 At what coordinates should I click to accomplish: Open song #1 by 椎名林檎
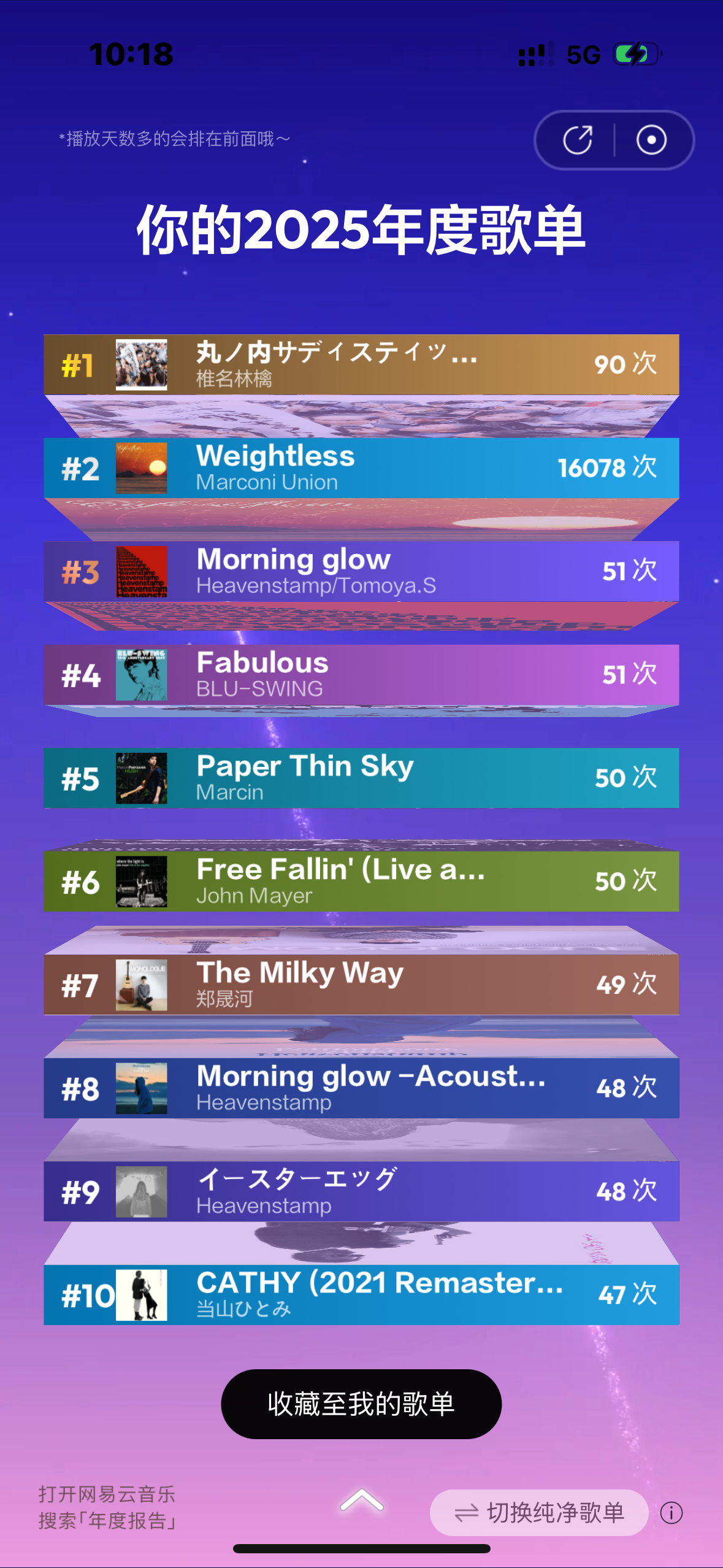click(x=361, y=364)
